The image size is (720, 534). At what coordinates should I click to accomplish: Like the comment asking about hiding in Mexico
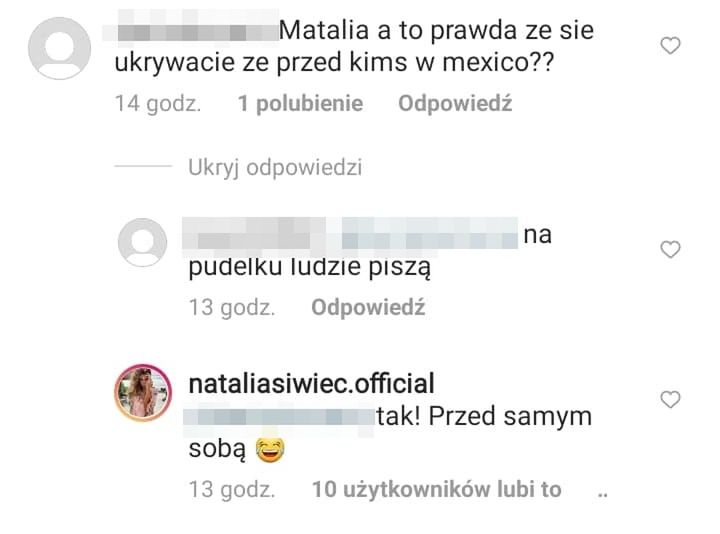672,45
